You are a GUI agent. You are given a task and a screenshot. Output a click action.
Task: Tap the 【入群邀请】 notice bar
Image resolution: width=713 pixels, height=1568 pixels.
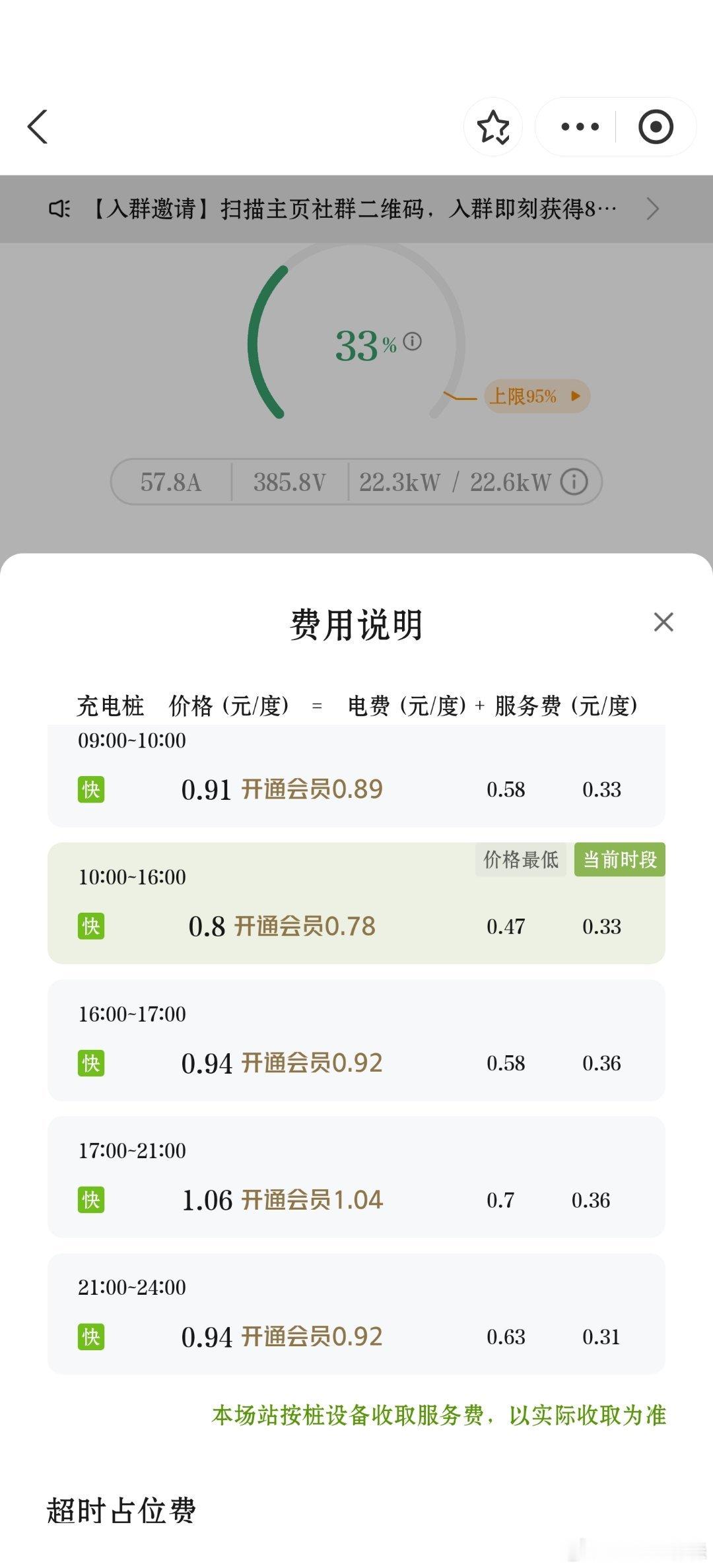click(x=343, y=209)
